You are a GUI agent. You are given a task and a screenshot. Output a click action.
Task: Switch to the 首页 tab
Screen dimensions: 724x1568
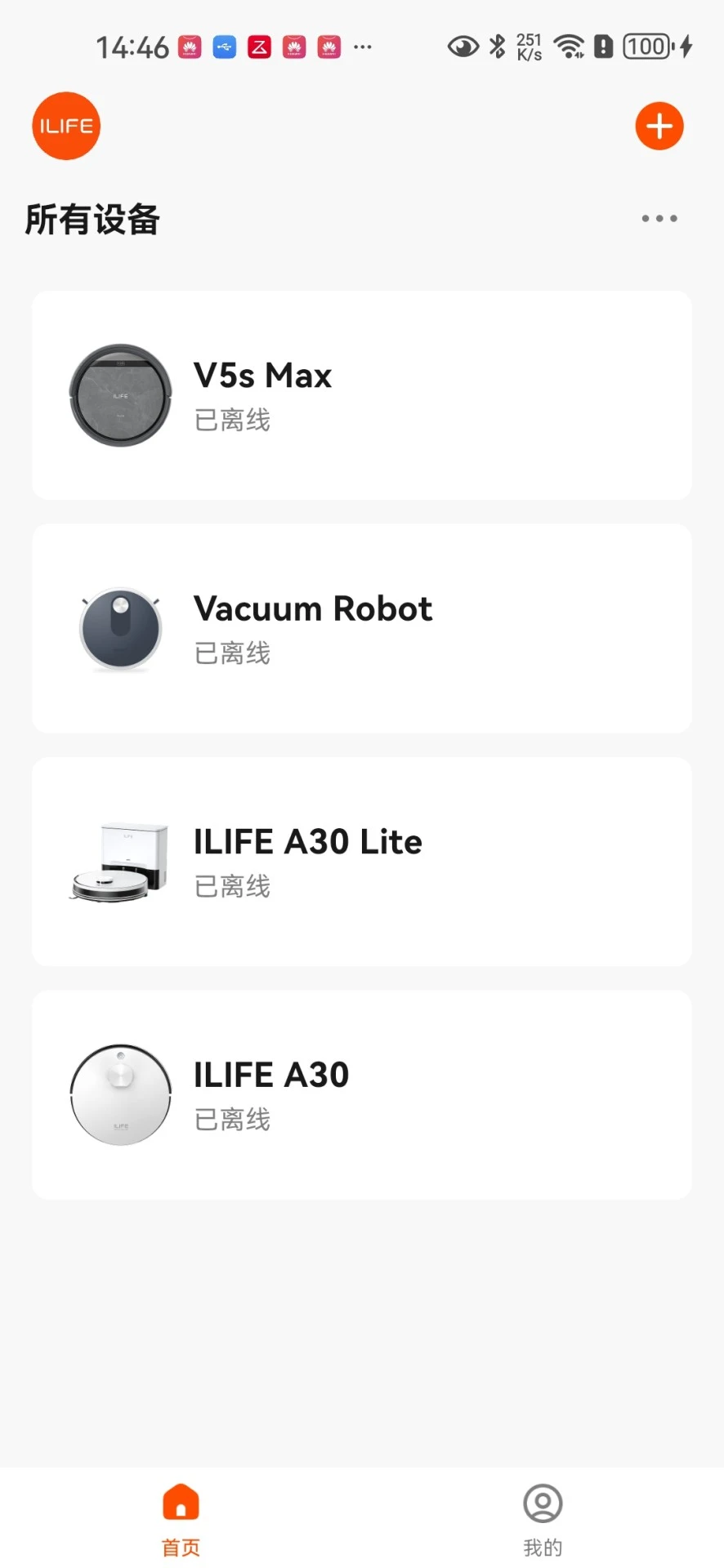pyautogui.click(x=181, y=1520)
